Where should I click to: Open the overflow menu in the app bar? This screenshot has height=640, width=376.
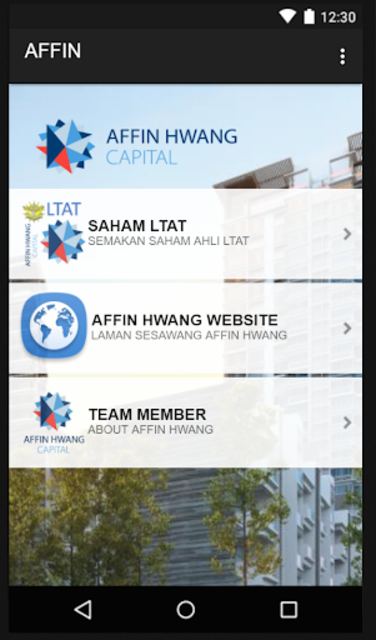point(342,56)
